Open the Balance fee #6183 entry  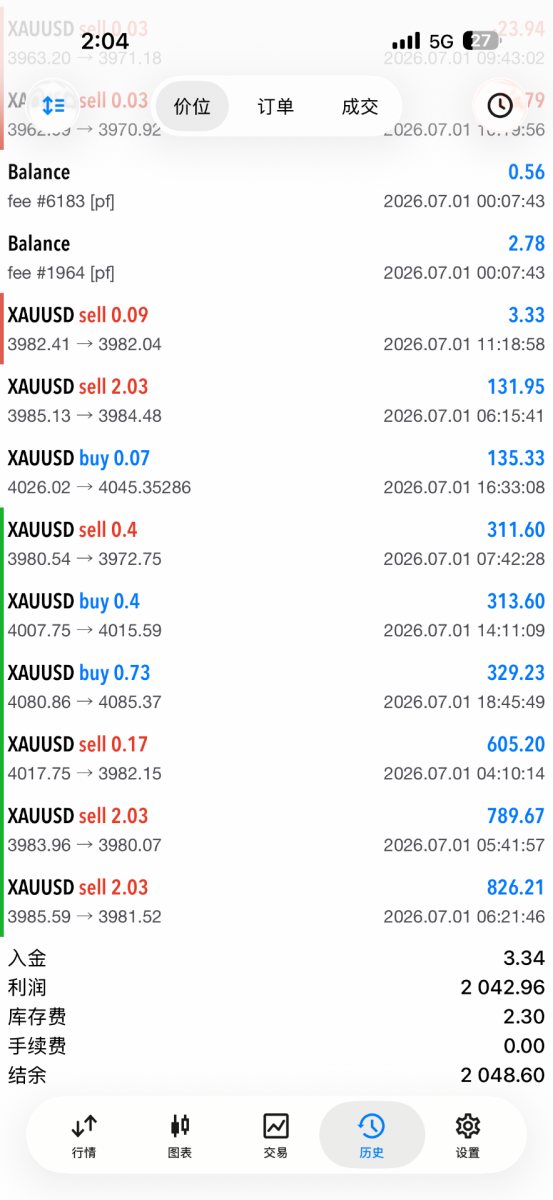(x=276, y=186)
